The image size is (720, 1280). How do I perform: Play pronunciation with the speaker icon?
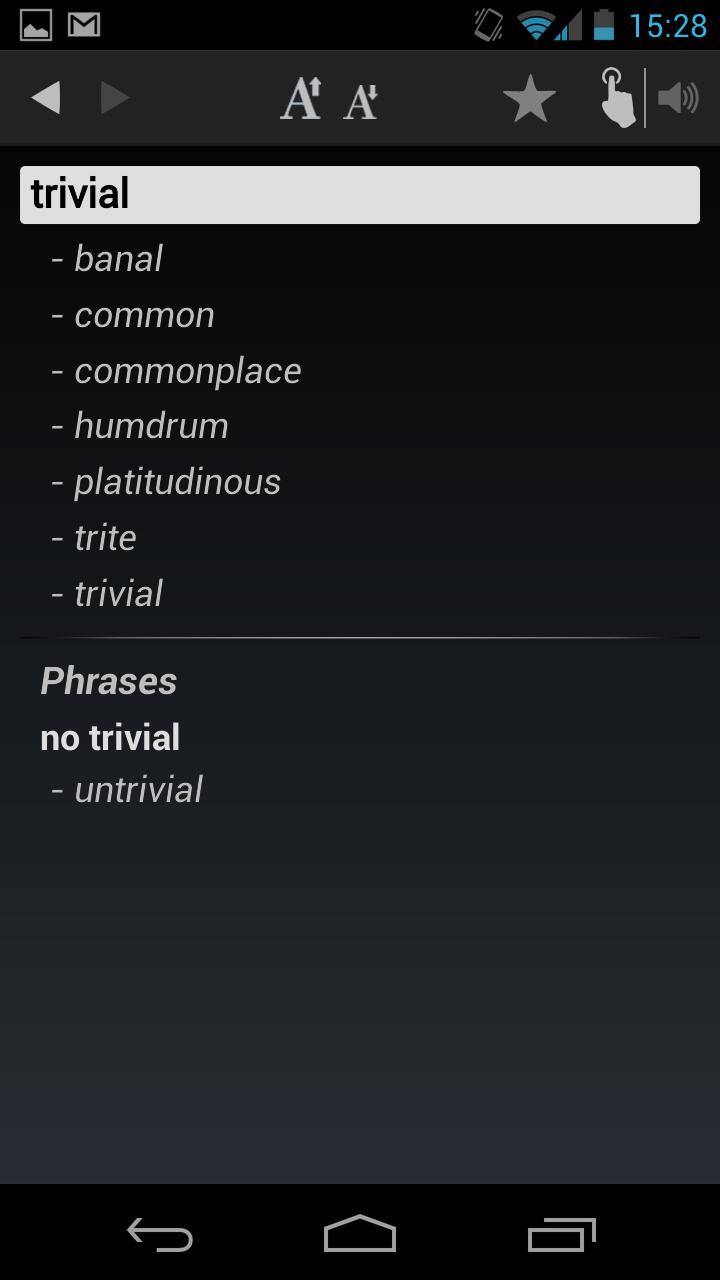[679, 96]
